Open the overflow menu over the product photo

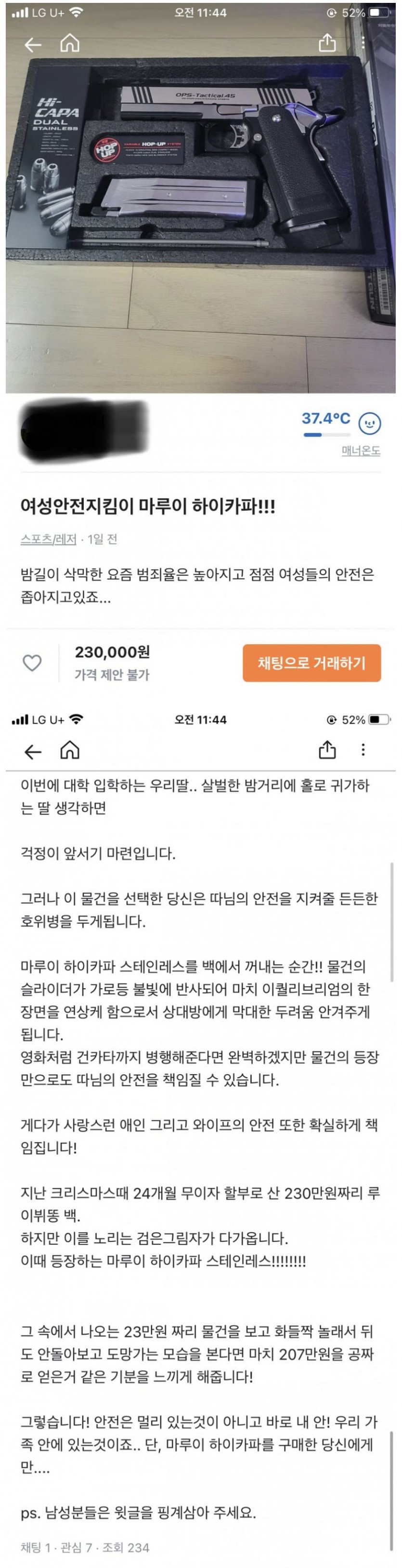[363, 42]
